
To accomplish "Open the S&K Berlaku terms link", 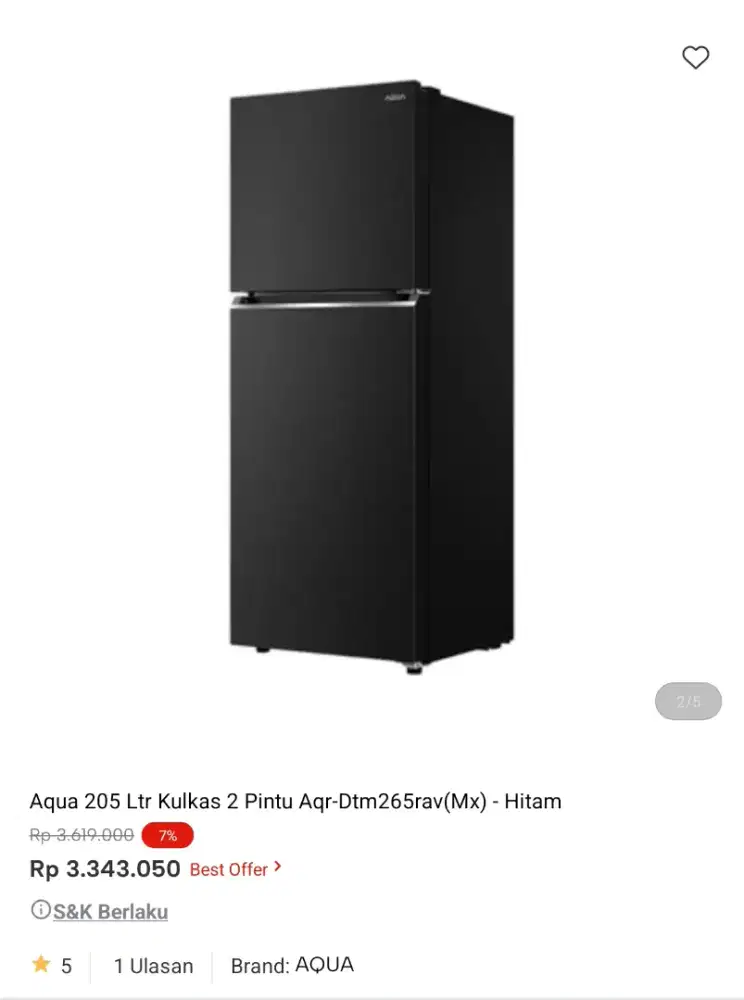I will tap(110, 911).
